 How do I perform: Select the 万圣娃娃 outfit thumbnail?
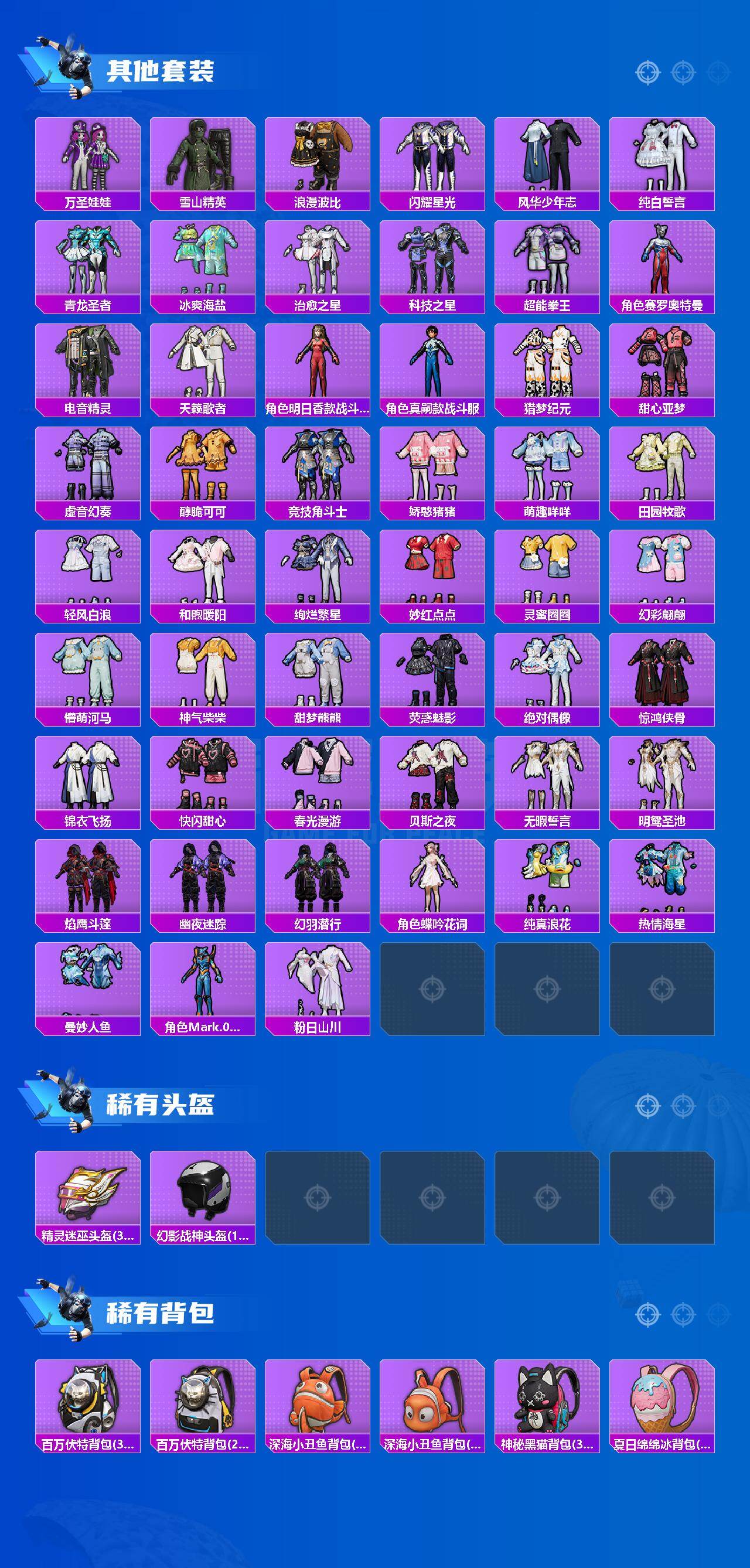click(88, 158)
